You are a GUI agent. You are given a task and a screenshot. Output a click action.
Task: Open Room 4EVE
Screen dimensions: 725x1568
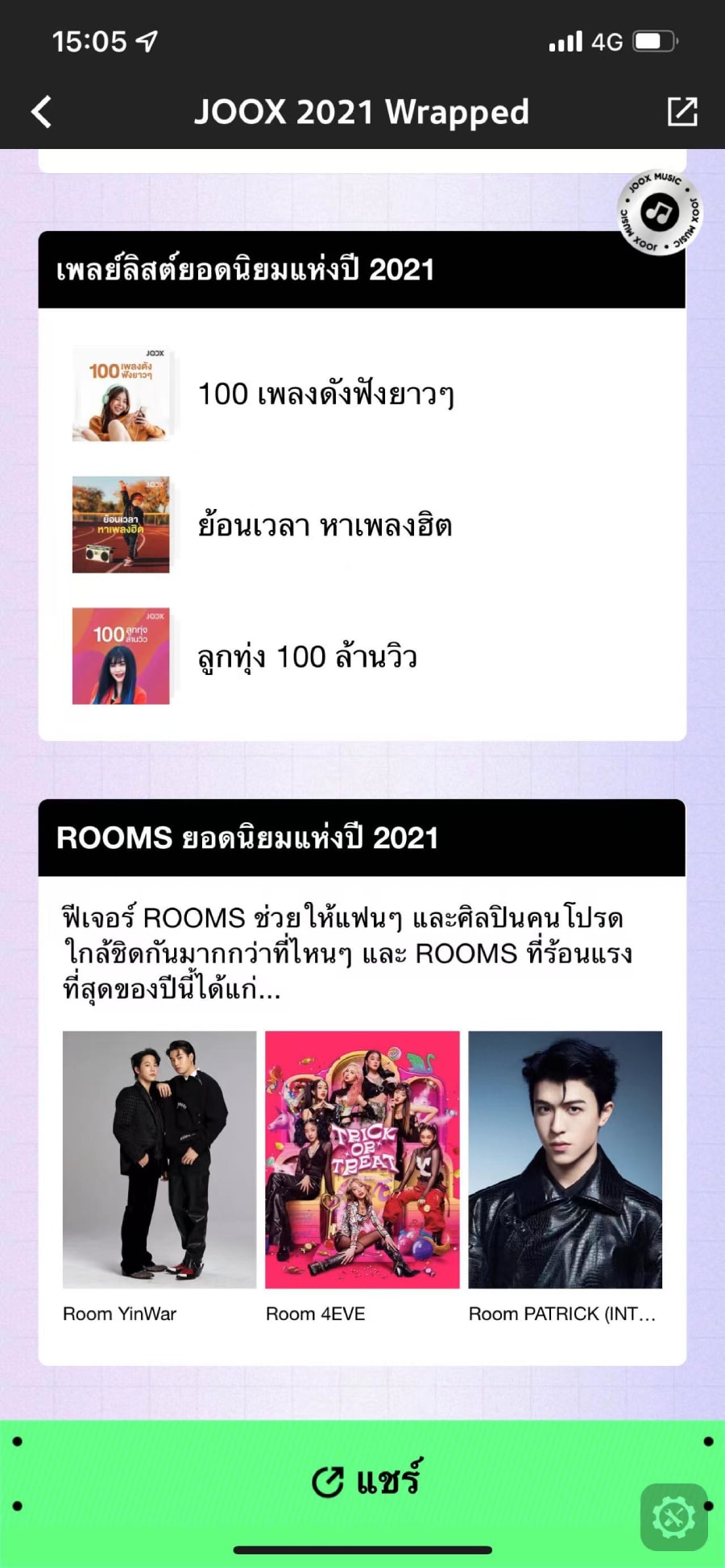(x=362, y=1160)
